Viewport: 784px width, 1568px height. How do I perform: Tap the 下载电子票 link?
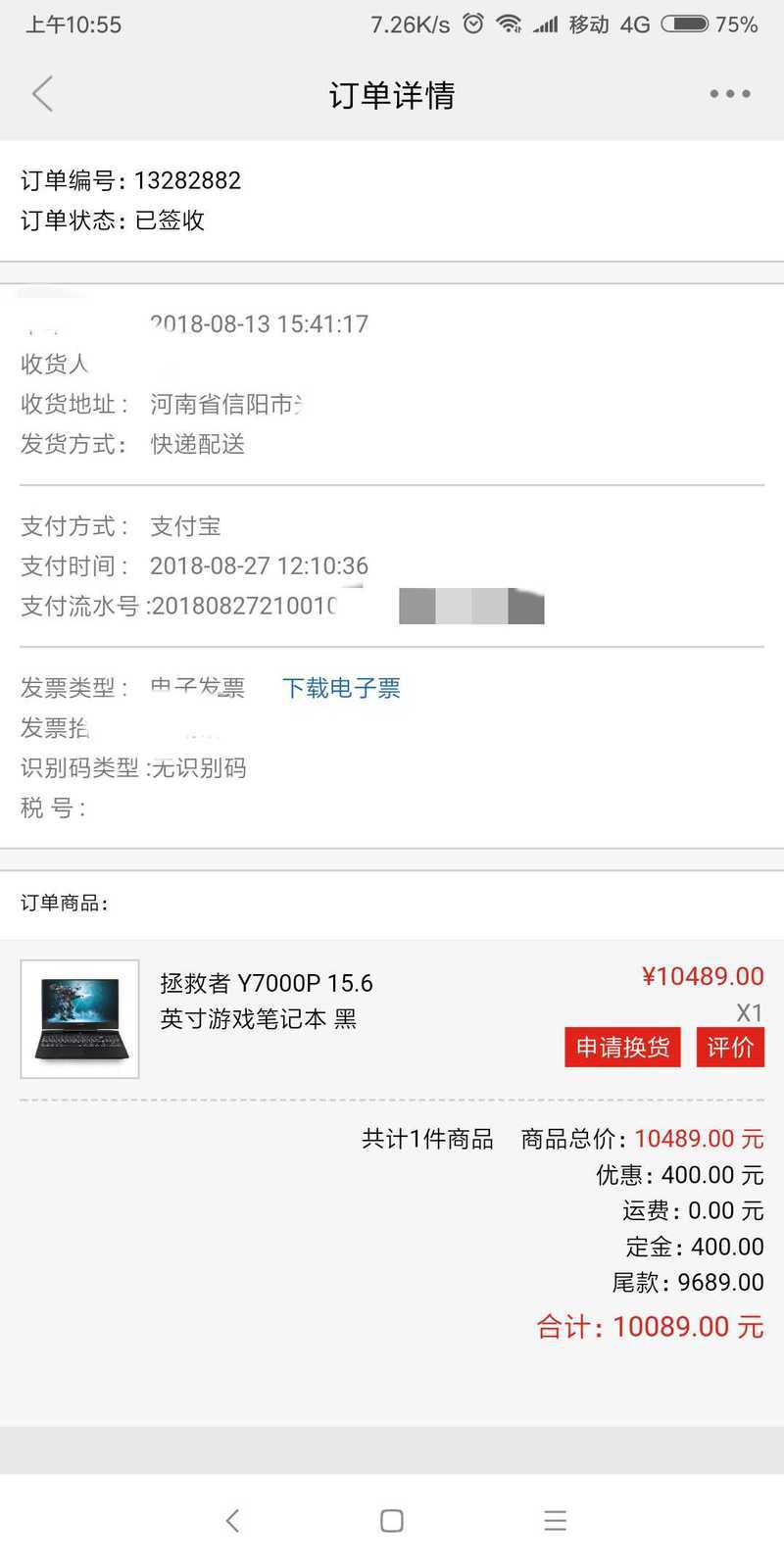click(x=341, y=688)
